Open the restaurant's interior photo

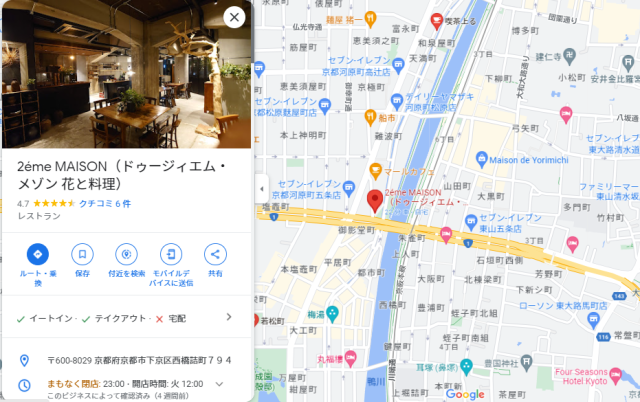pyautogui.click(x=125, y=75)
